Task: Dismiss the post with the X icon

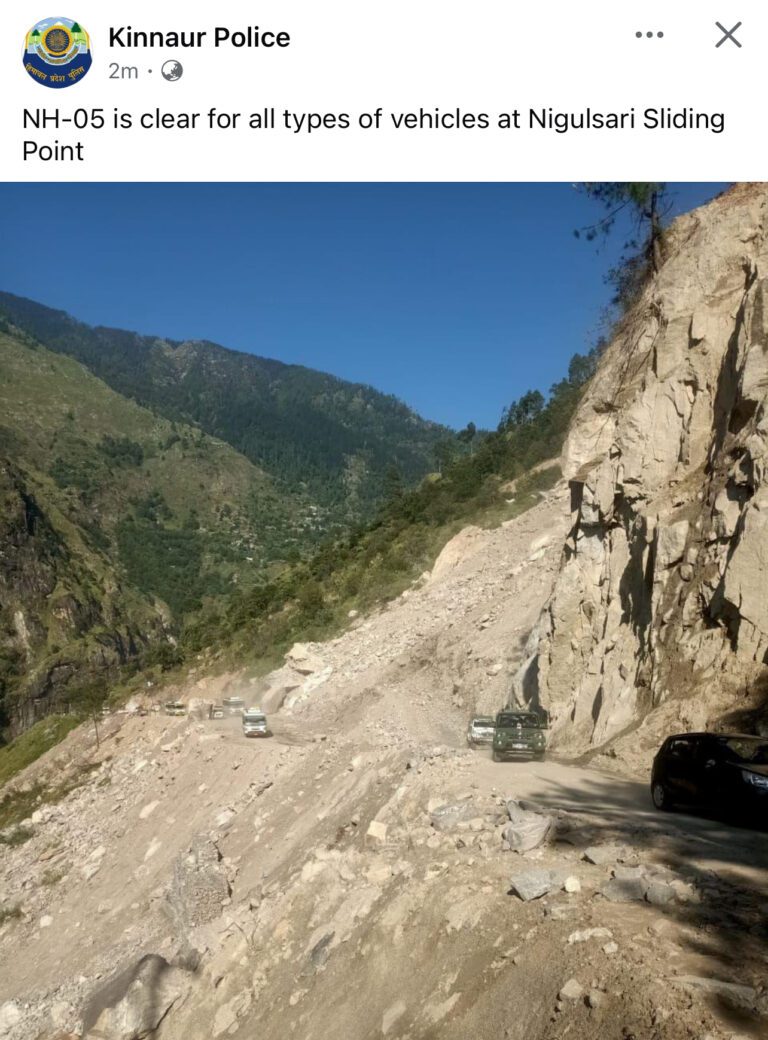Action: 728,35
